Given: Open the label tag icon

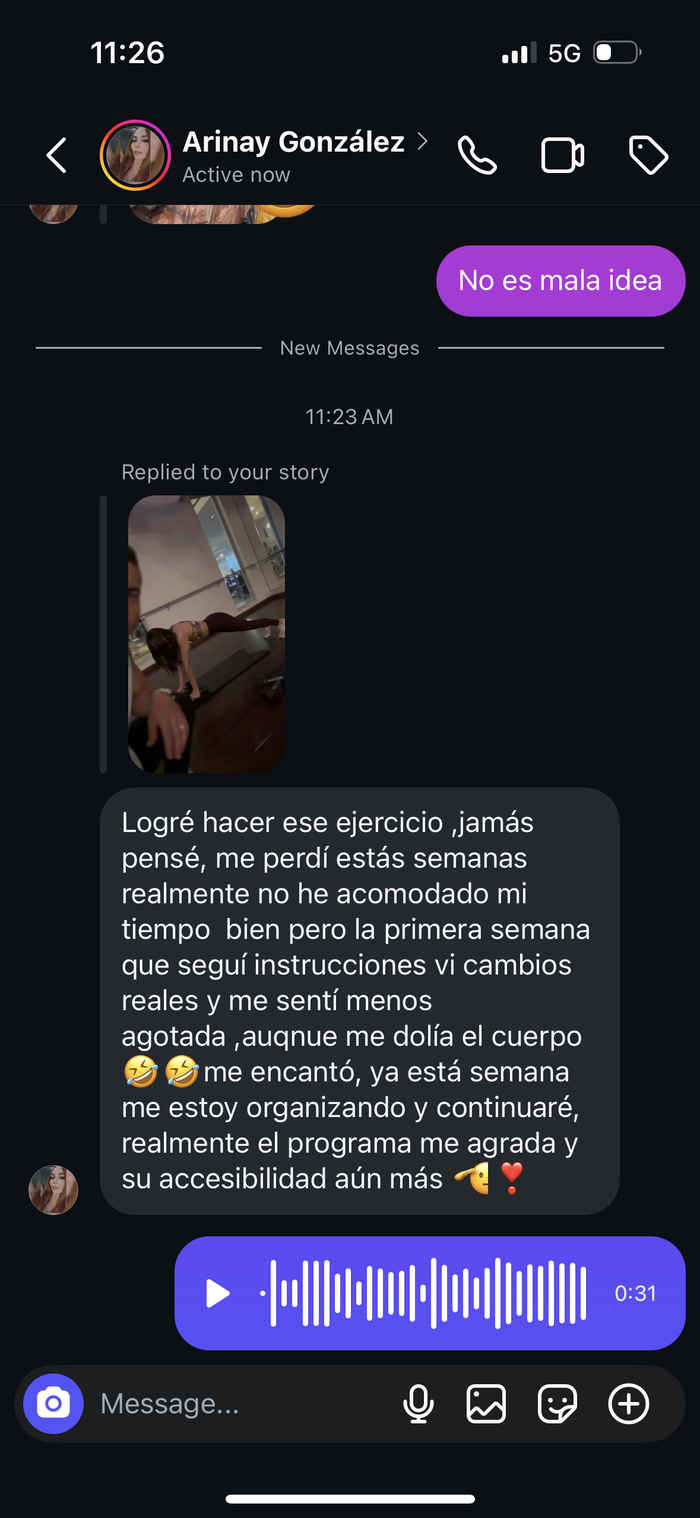Looking at the screenshot, I should click(x=648, y=155).
